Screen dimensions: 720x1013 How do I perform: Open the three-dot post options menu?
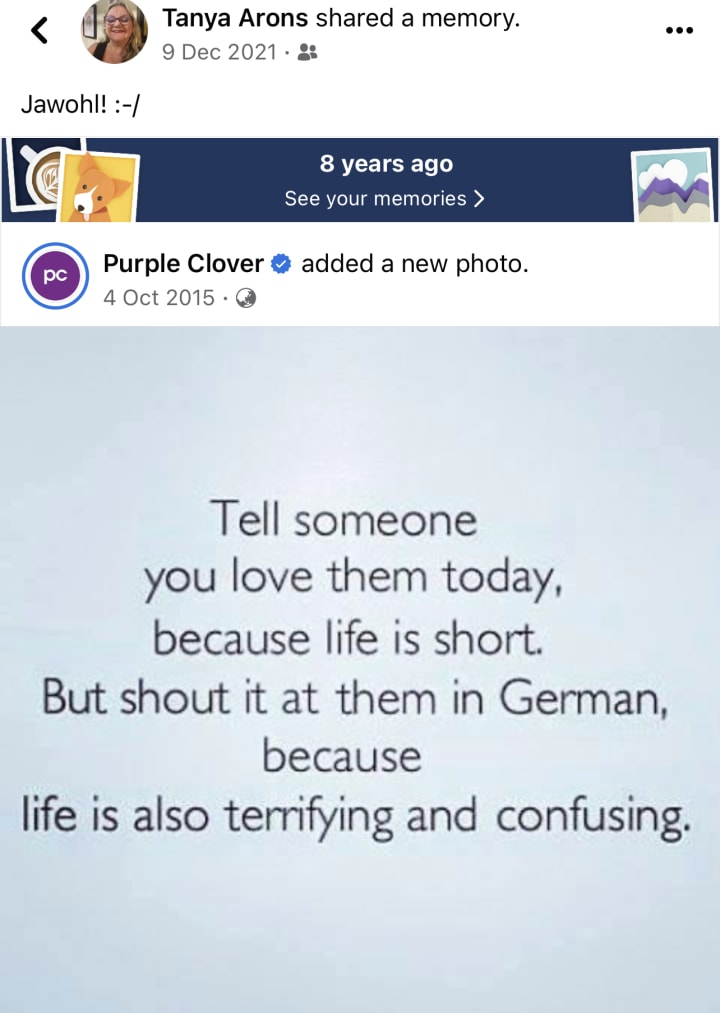point(679,30)
